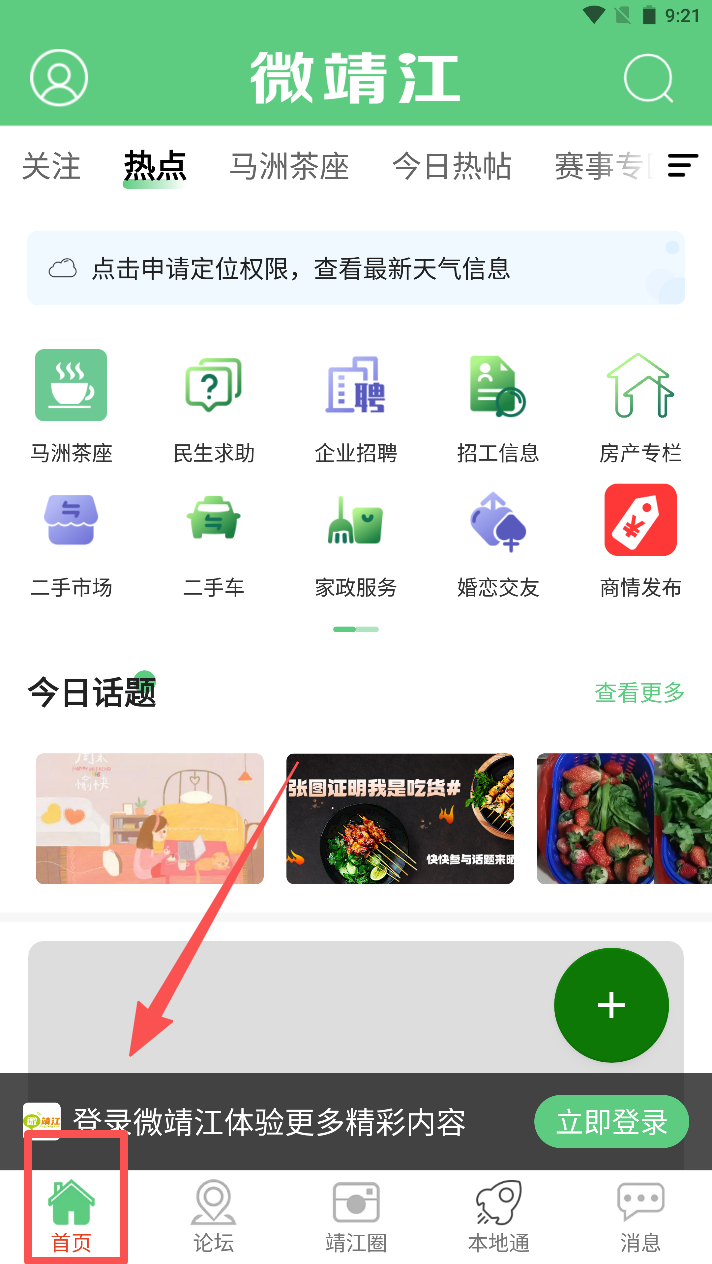Select the 马洲茶座 top tab
The width and height of the screenshot is (712, 1264).
pos(289,166)
